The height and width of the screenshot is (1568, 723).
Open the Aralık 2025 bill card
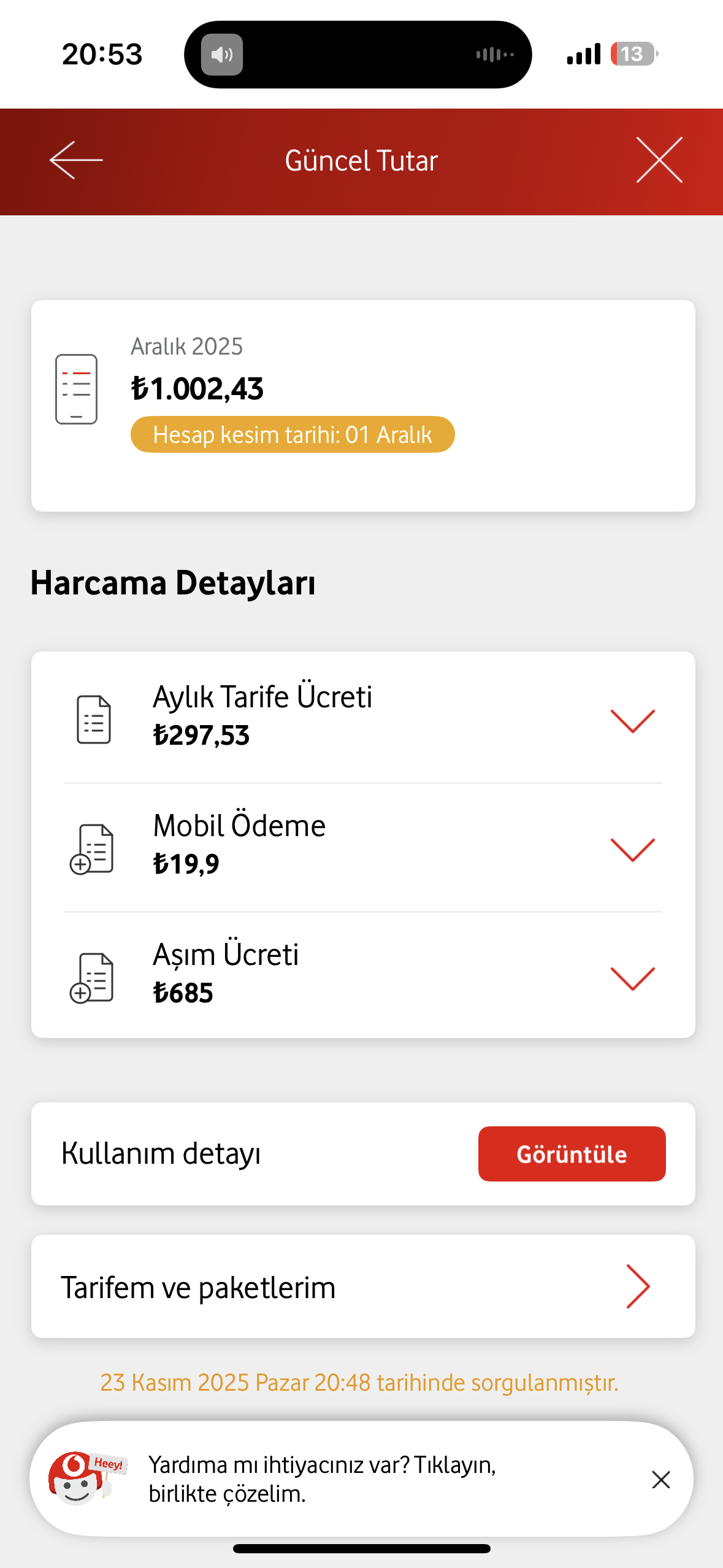pyautogui.click(x=363, y=405)
